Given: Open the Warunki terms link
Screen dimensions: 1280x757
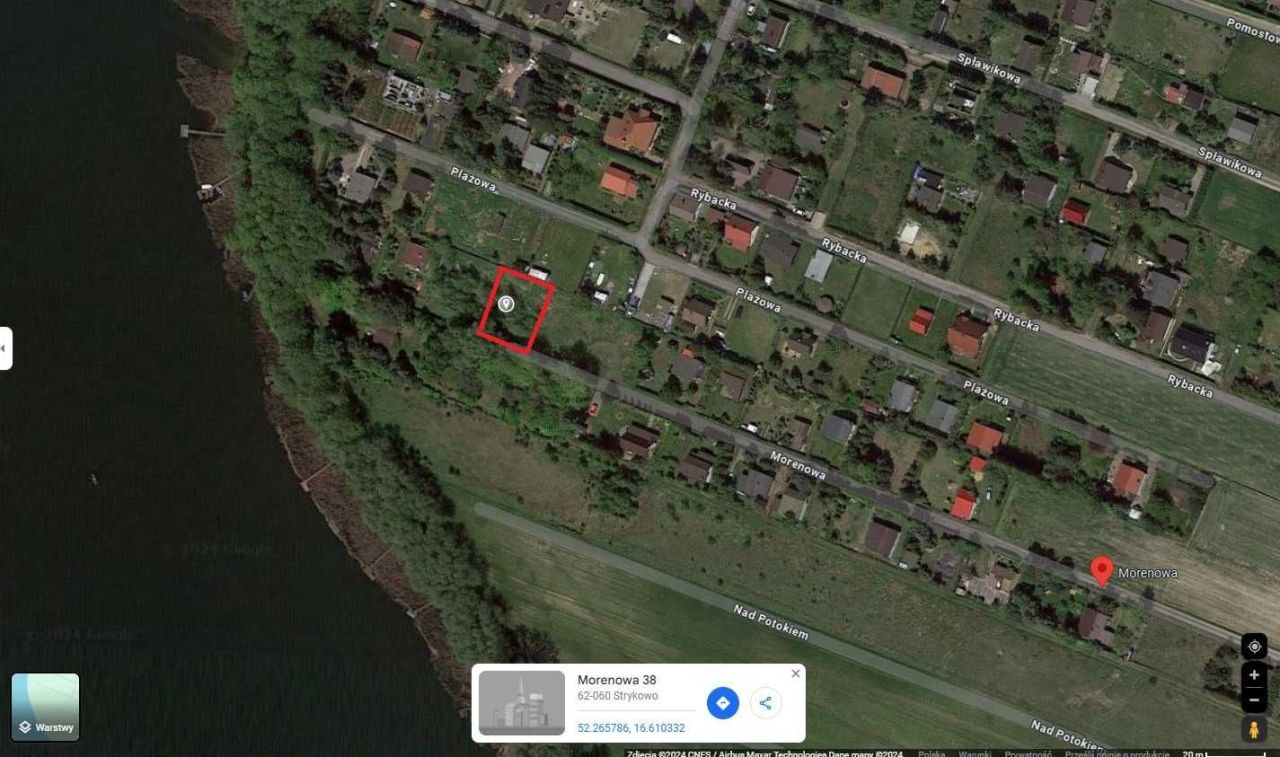Looking at the screenshot, I should (x=974, y=754).
